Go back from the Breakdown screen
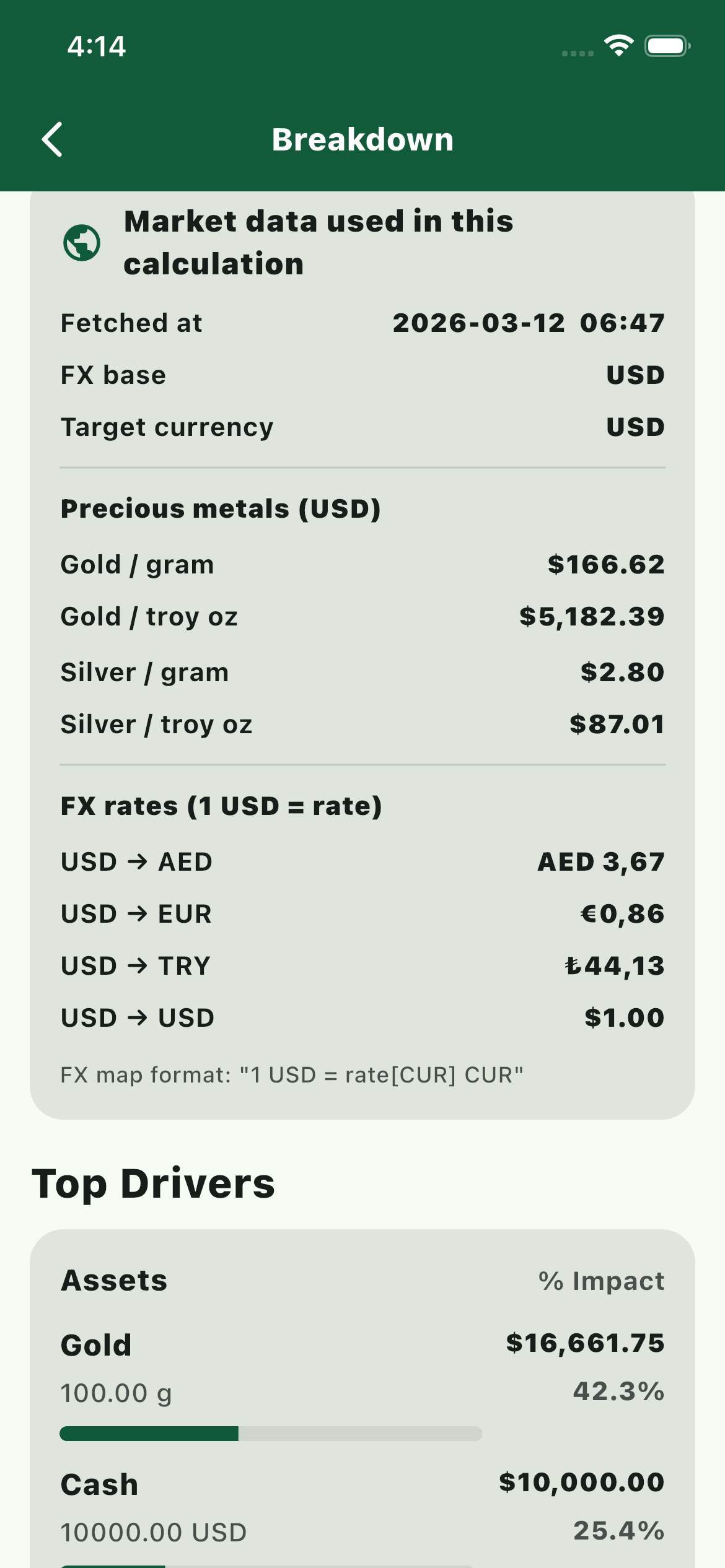725x1568 pixels. [53, 139]
